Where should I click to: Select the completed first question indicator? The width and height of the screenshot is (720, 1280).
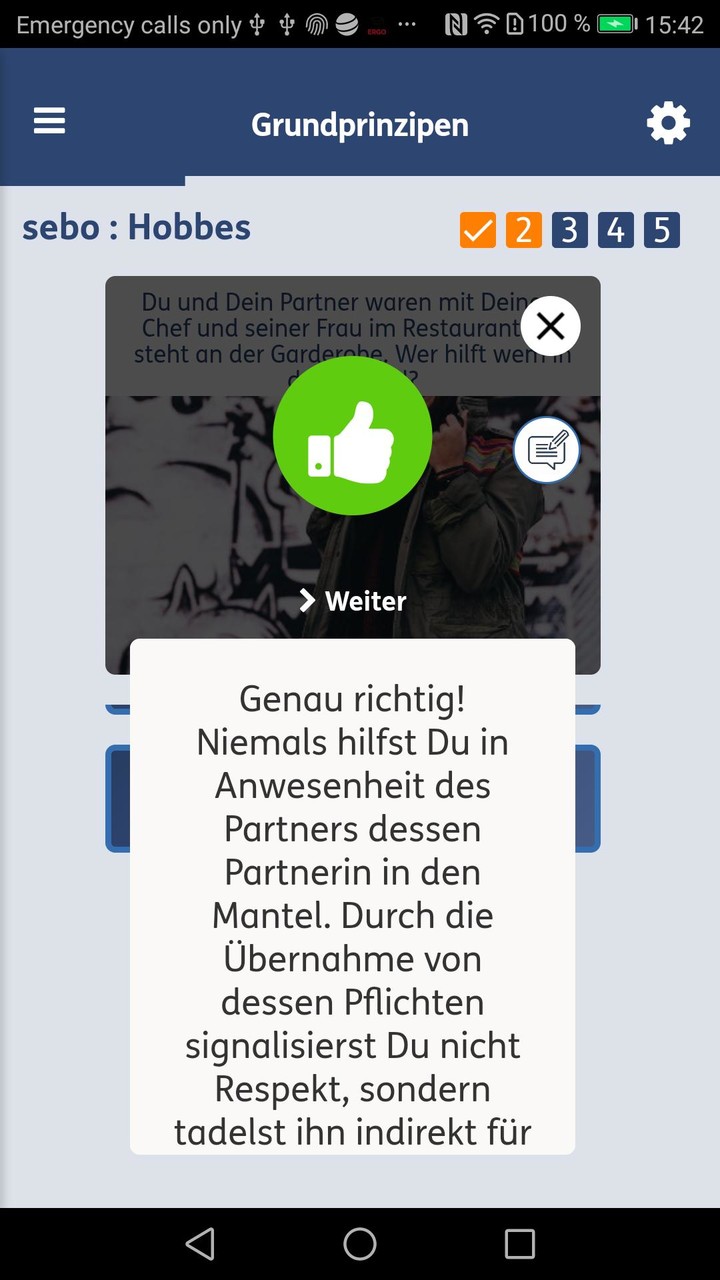(x=478, y=230)
